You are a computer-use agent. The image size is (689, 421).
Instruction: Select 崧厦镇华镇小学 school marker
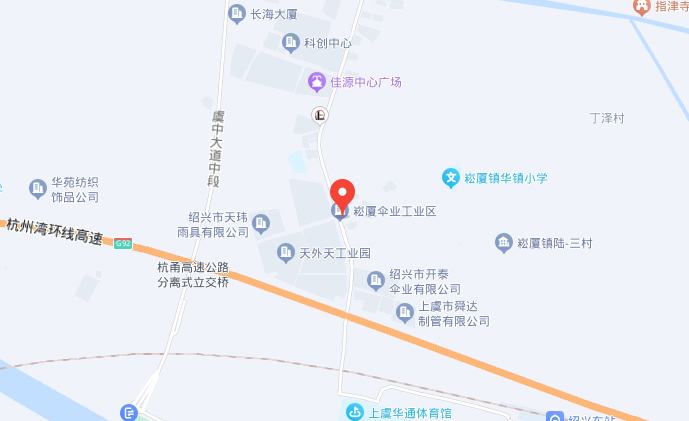(451, 178)
